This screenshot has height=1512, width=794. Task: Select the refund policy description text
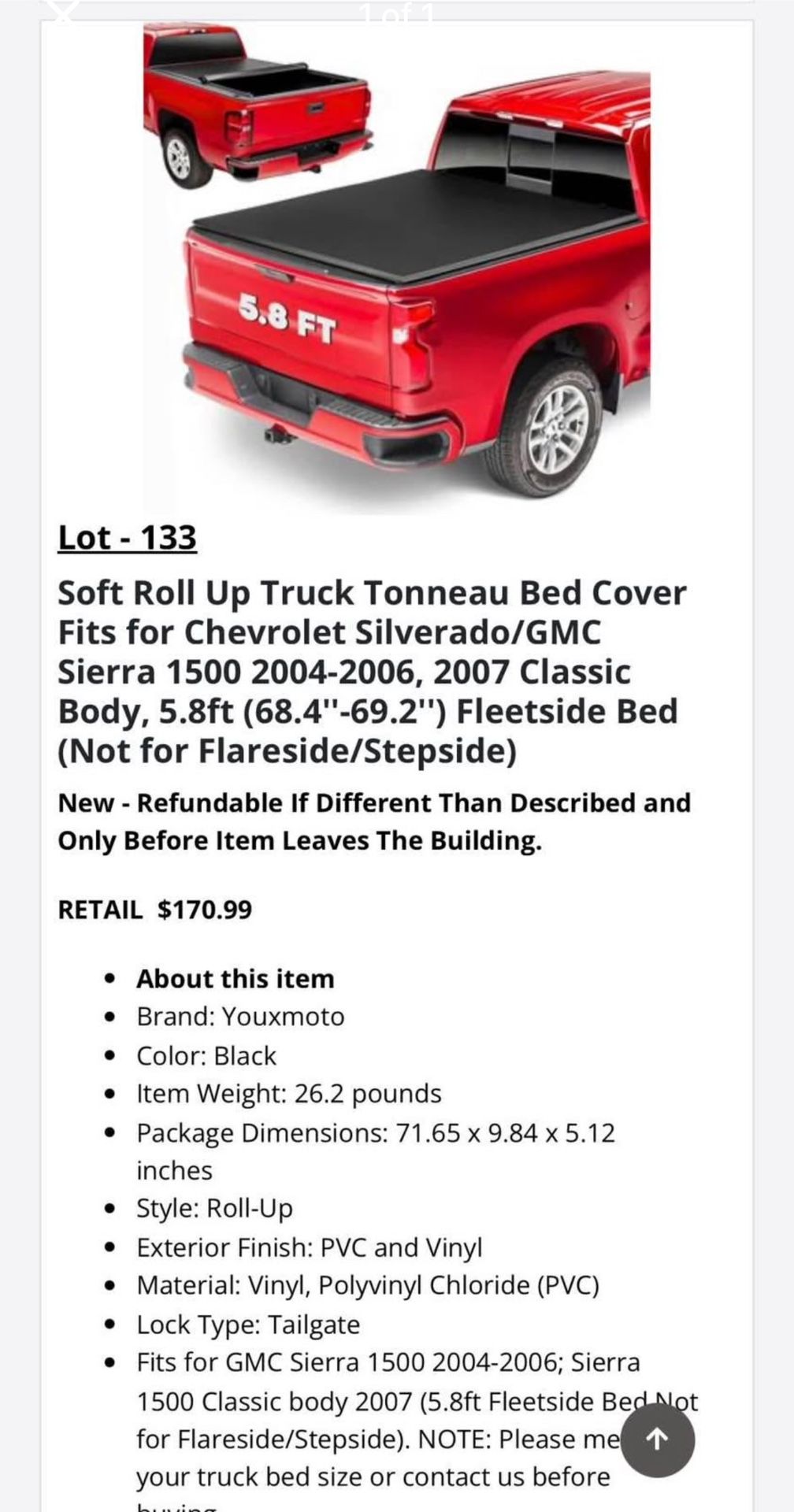coord(374,821)
